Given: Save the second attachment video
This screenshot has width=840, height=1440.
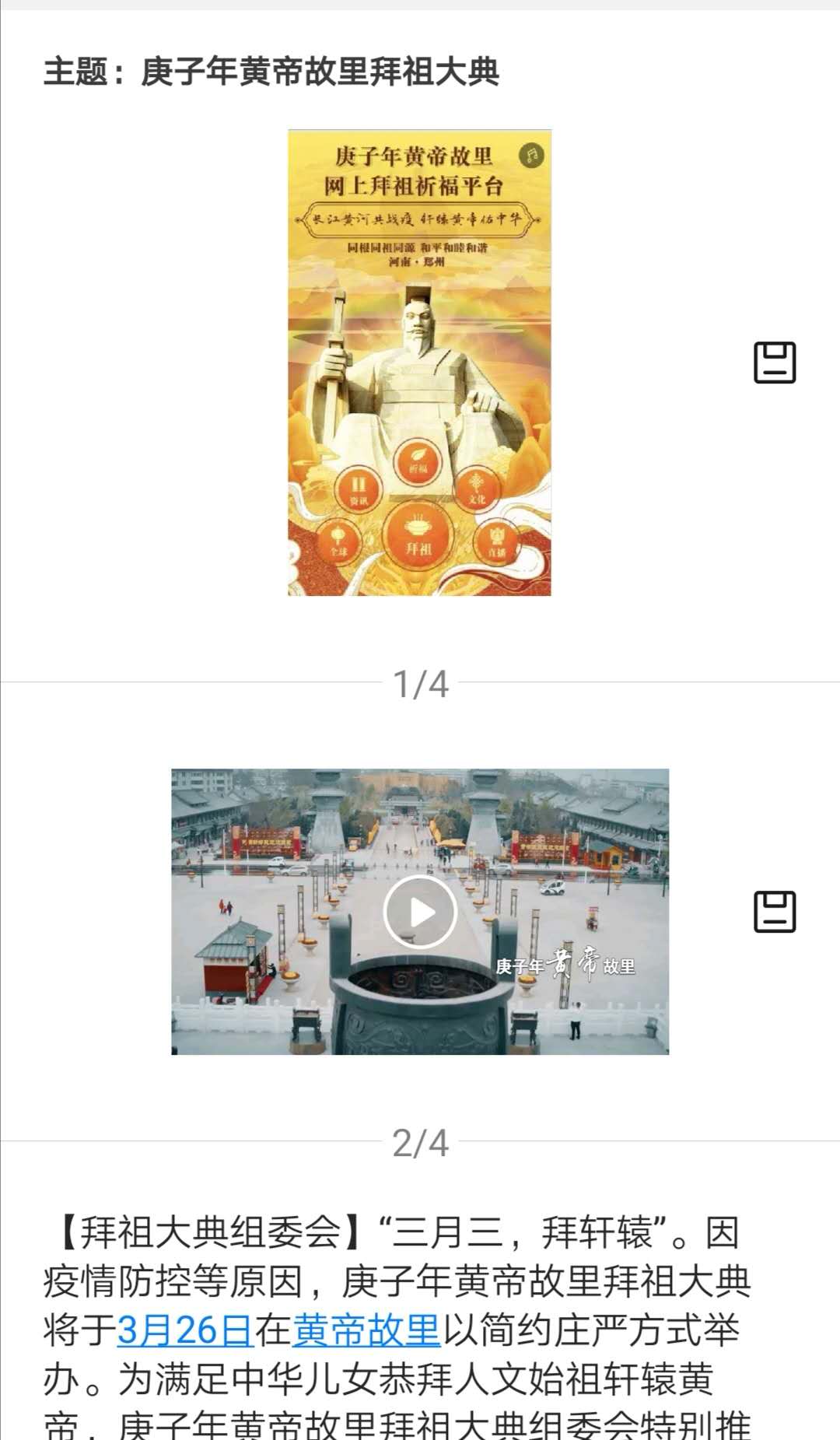Looking at the screenshot, I should (x=775, y=912).
